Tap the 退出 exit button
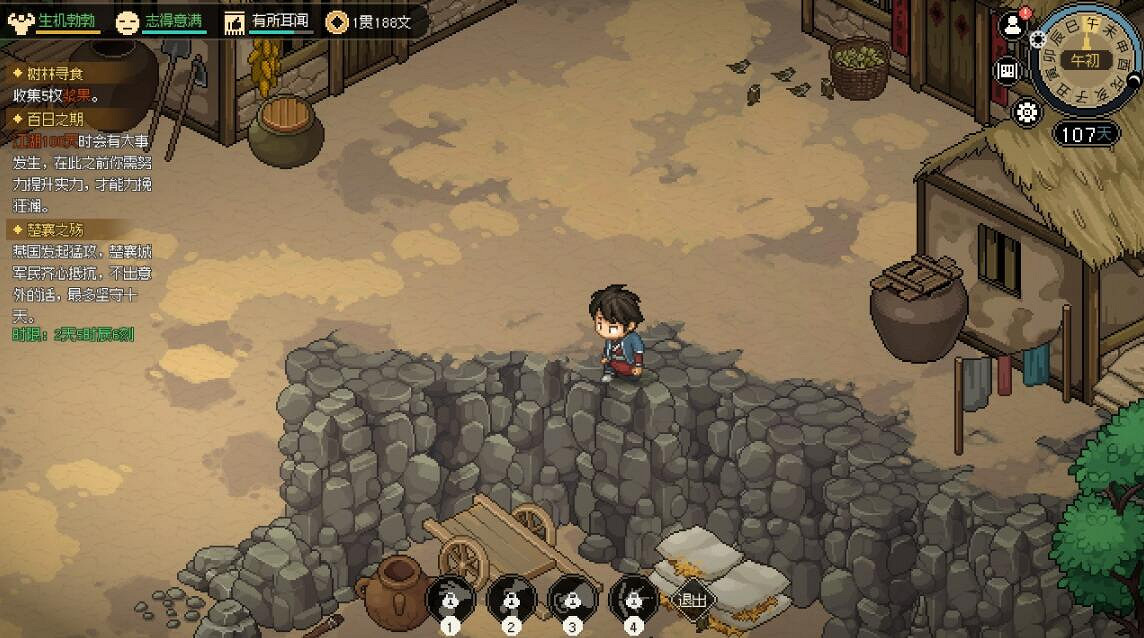Image resolution: width=1144 pixels, height=638 pixels. (692, 599)
